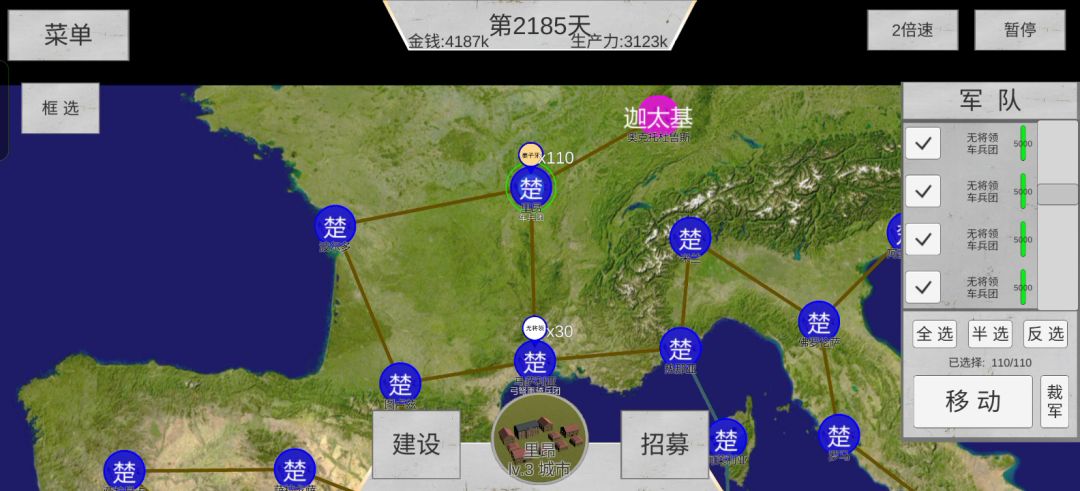1080x491 pixels.
Task: Tap the 移动 move button
Action: [x=973, y=402]
